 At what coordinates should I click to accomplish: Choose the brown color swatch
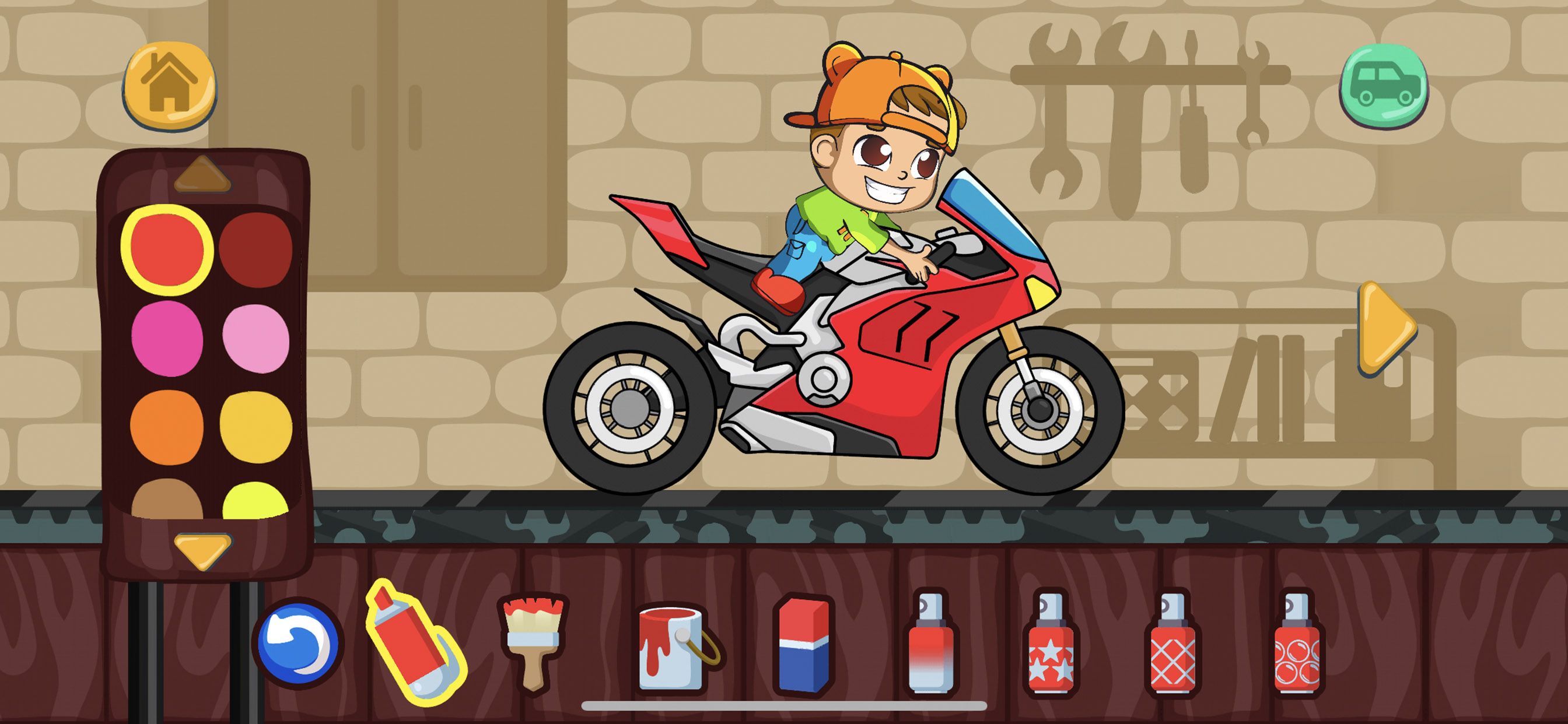tap(167, 500)
